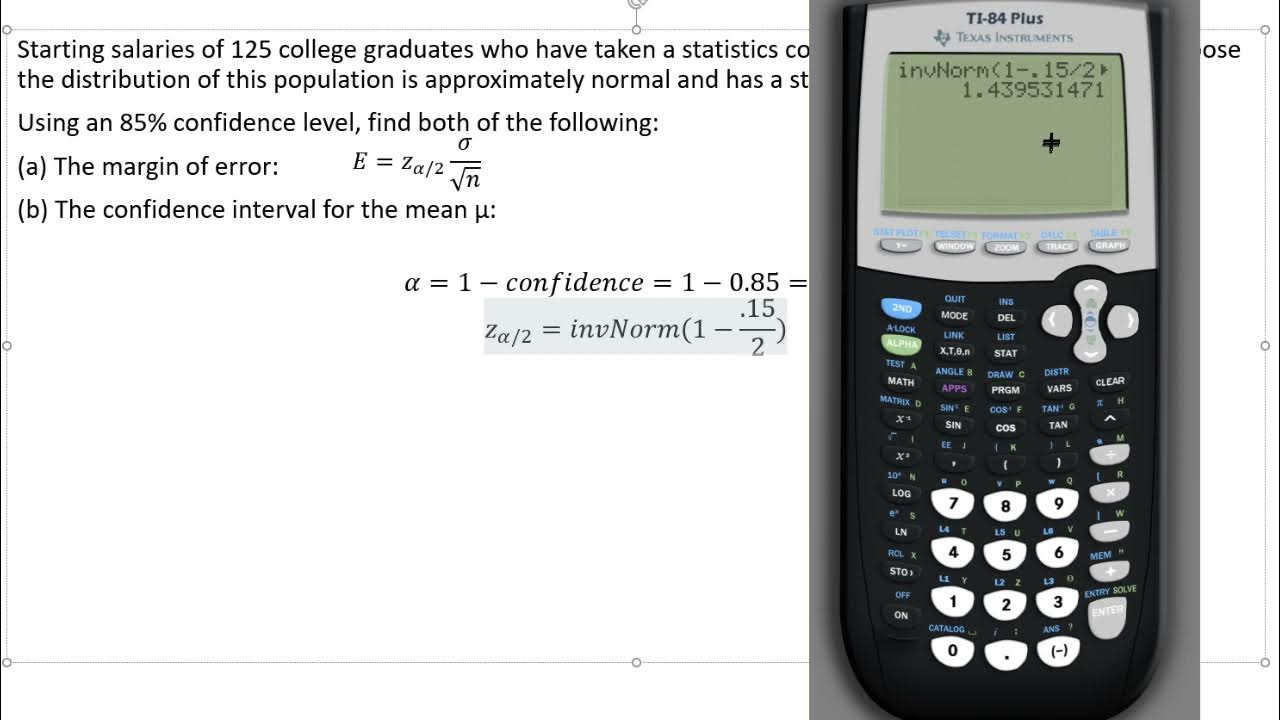Tap the ON key
Screen dimensions: 1280x720
[901, 615]
